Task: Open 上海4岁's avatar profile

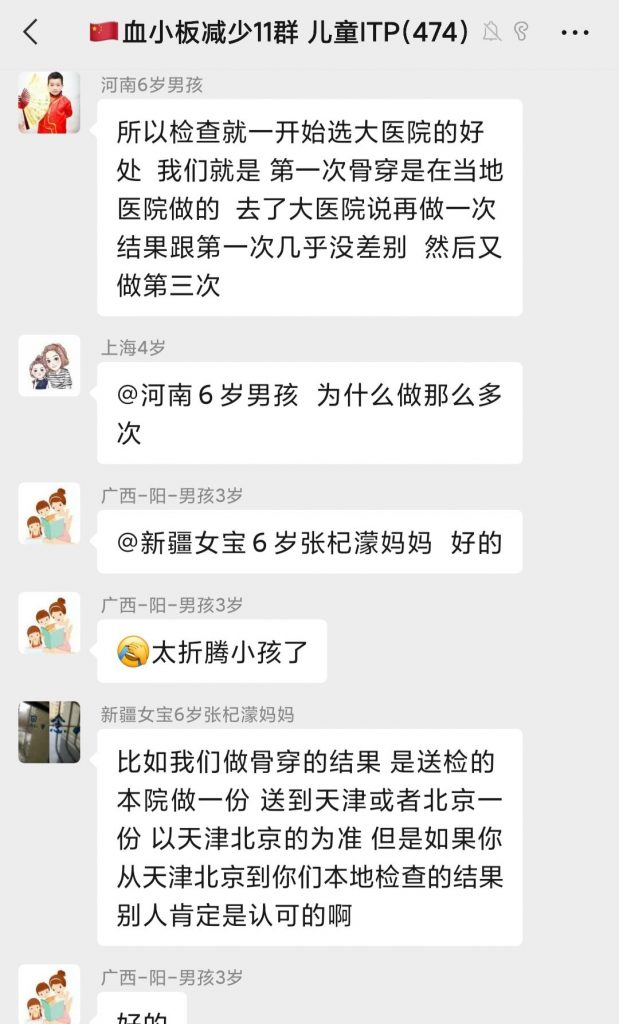Action: point(49,365)
